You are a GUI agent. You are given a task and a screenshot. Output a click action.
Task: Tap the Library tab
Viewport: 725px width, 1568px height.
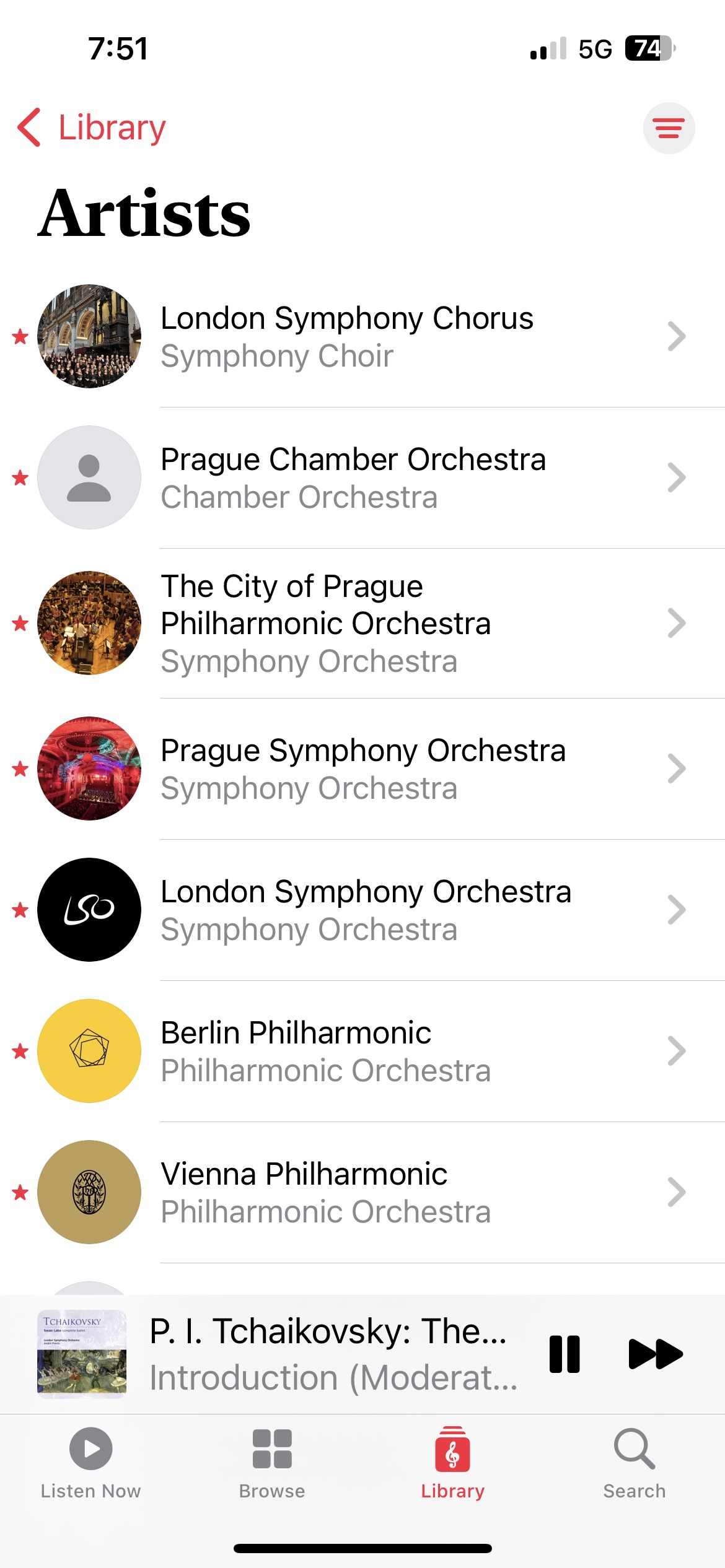point(453,1463)
